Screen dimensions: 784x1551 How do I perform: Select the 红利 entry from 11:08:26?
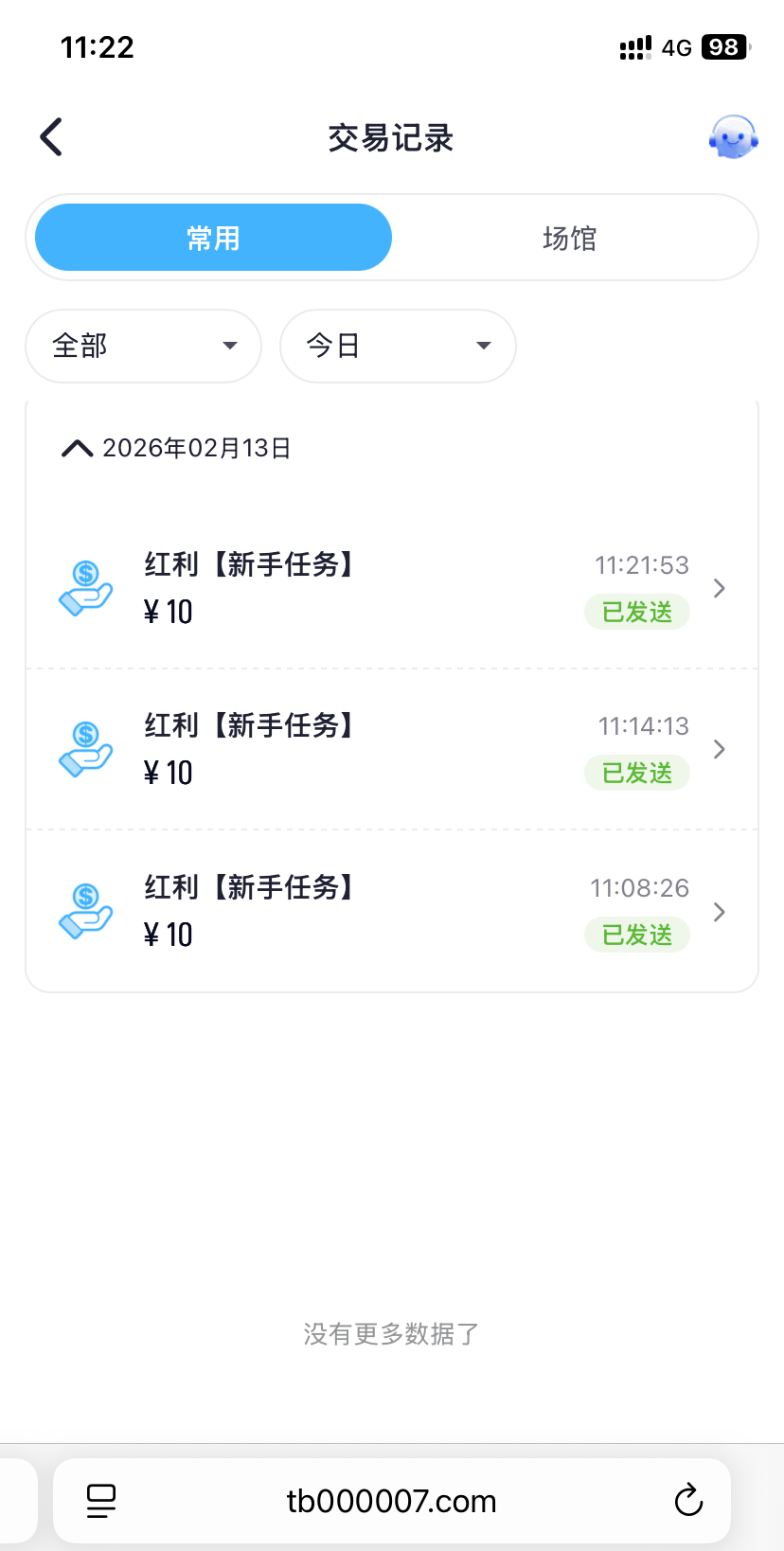[x=391, y=911]
